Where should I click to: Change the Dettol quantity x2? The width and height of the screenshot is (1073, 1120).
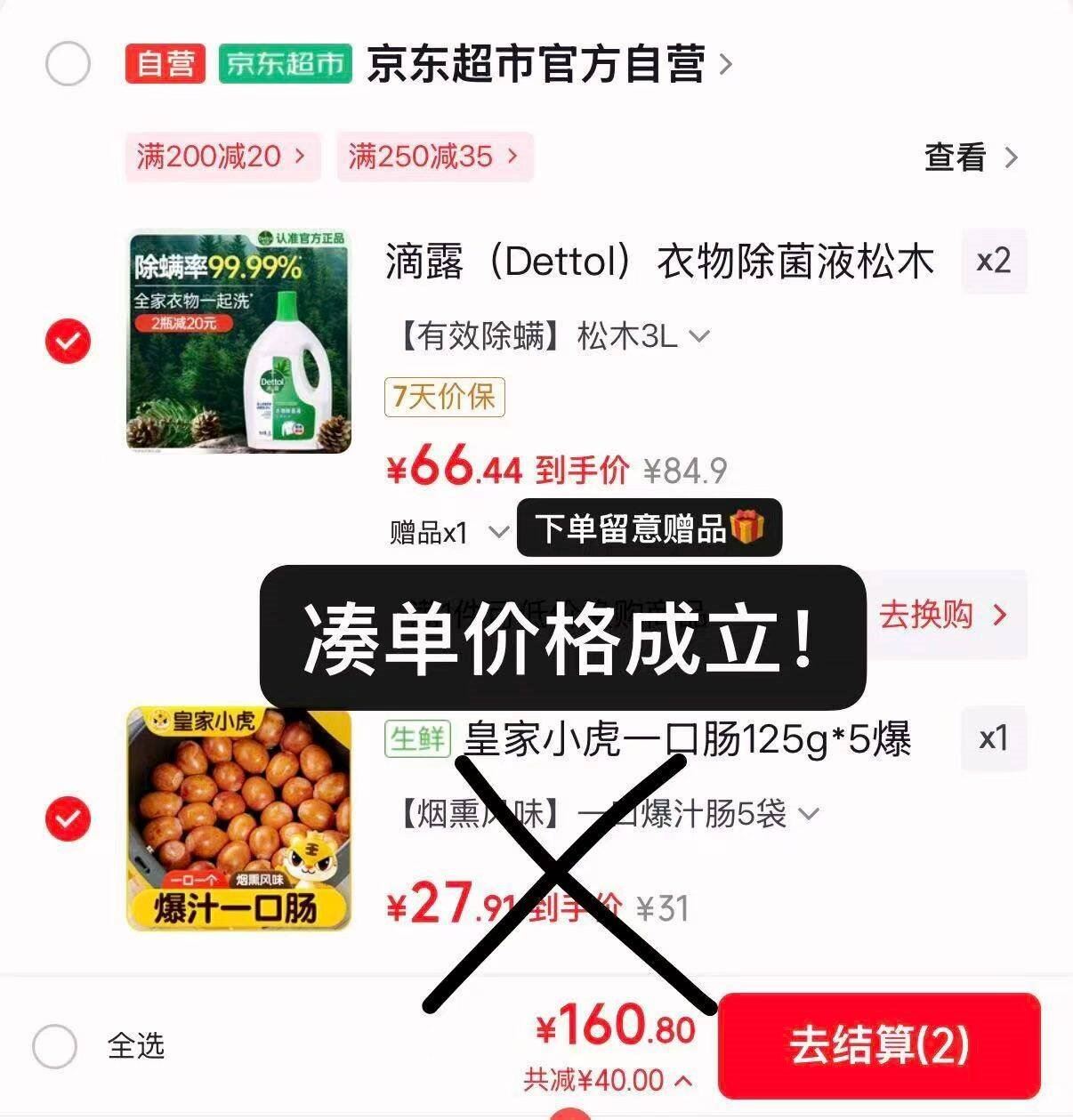pyautogui.click(x=993, y=261)
